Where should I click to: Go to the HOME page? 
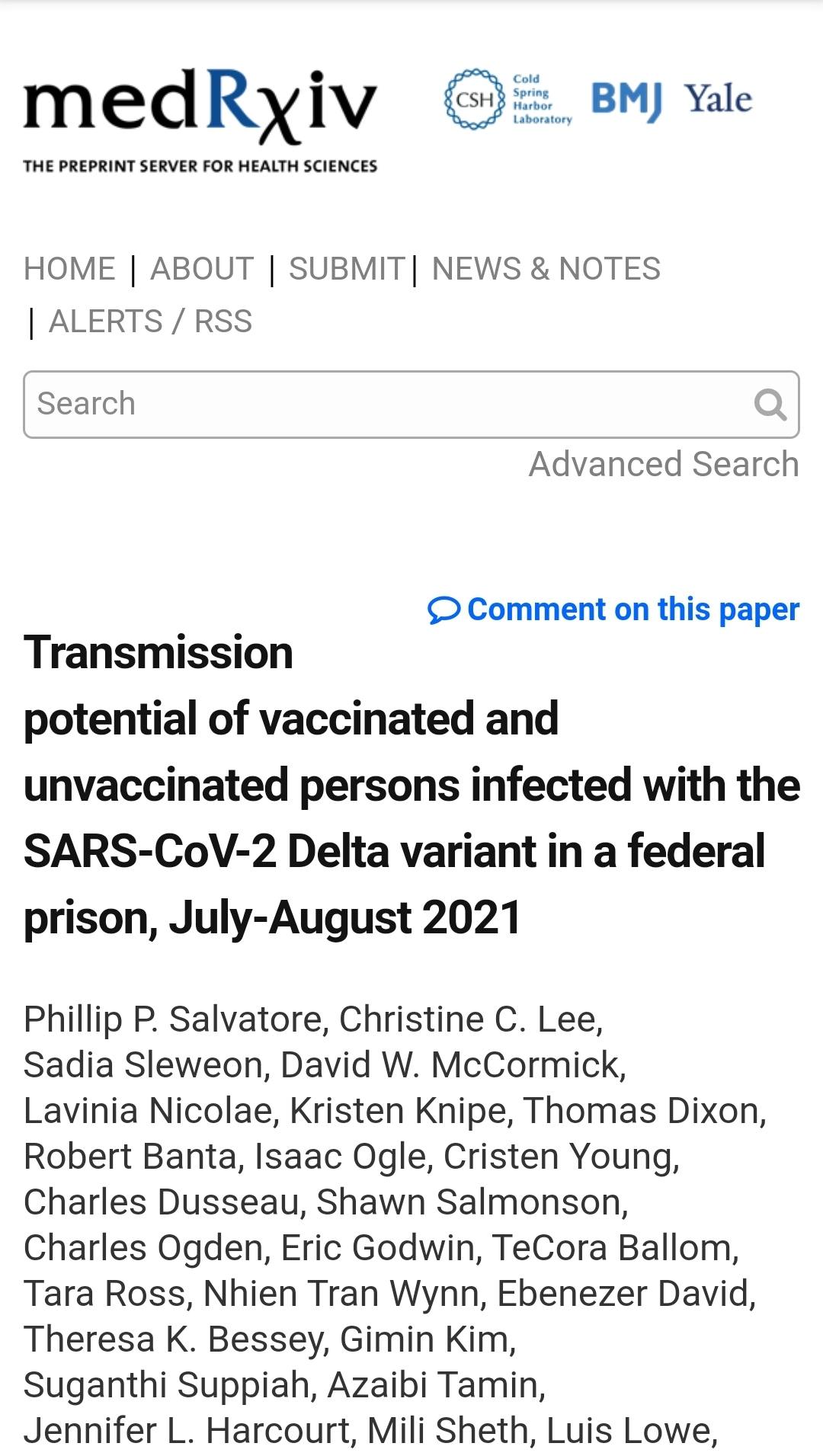pos(69,269)
